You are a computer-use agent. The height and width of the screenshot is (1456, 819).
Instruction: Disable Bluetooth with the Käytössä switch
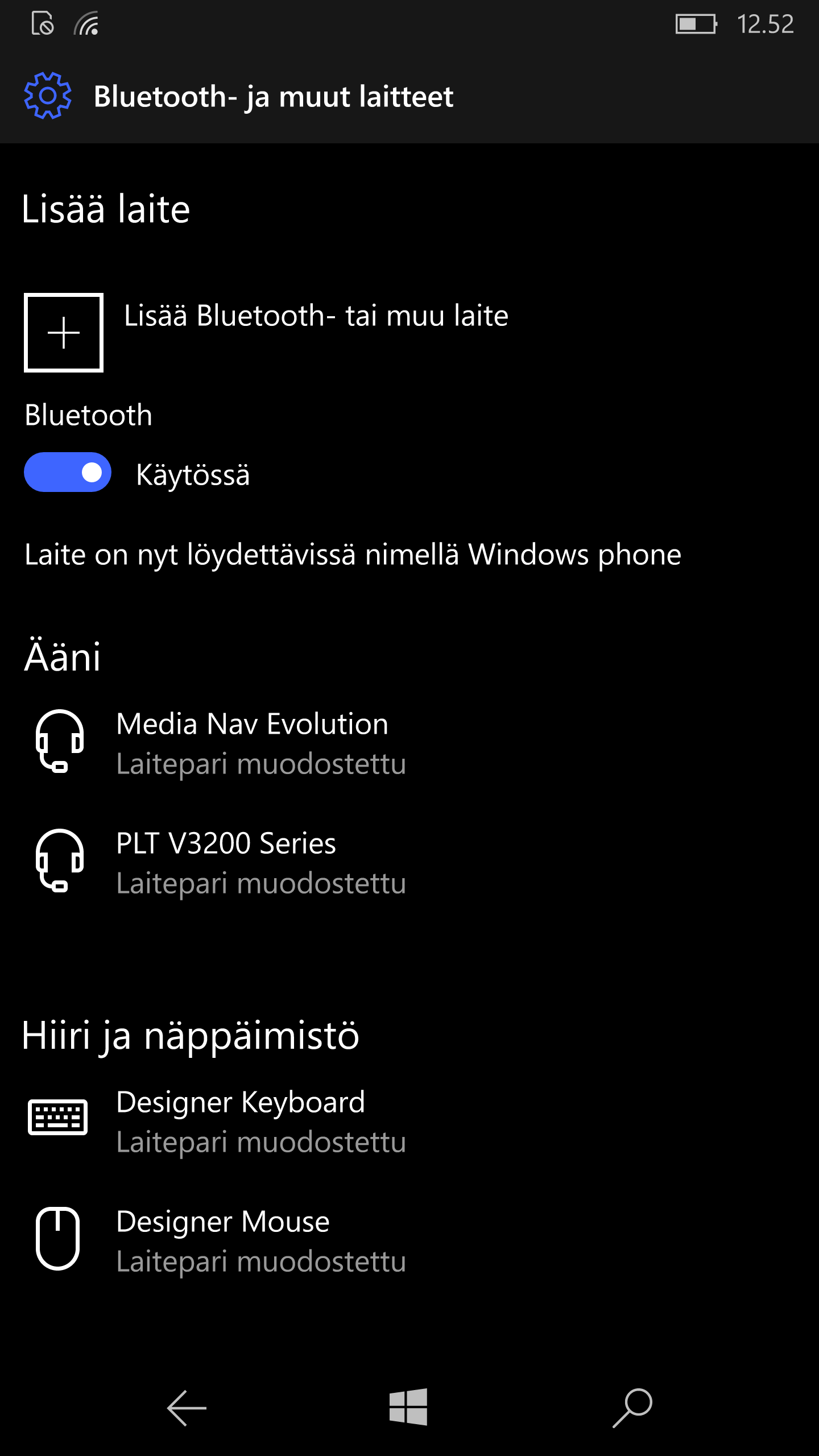pyautogui.click(x=68, y=471)
